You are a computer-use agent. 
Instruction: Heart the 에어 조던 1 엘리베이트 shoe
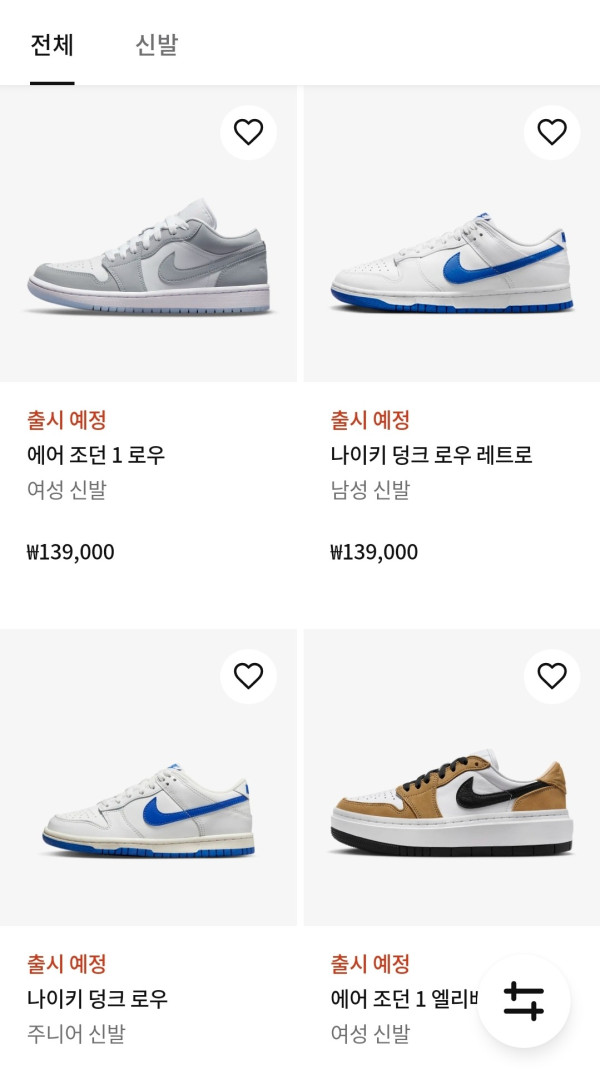(x=552, y=676)
